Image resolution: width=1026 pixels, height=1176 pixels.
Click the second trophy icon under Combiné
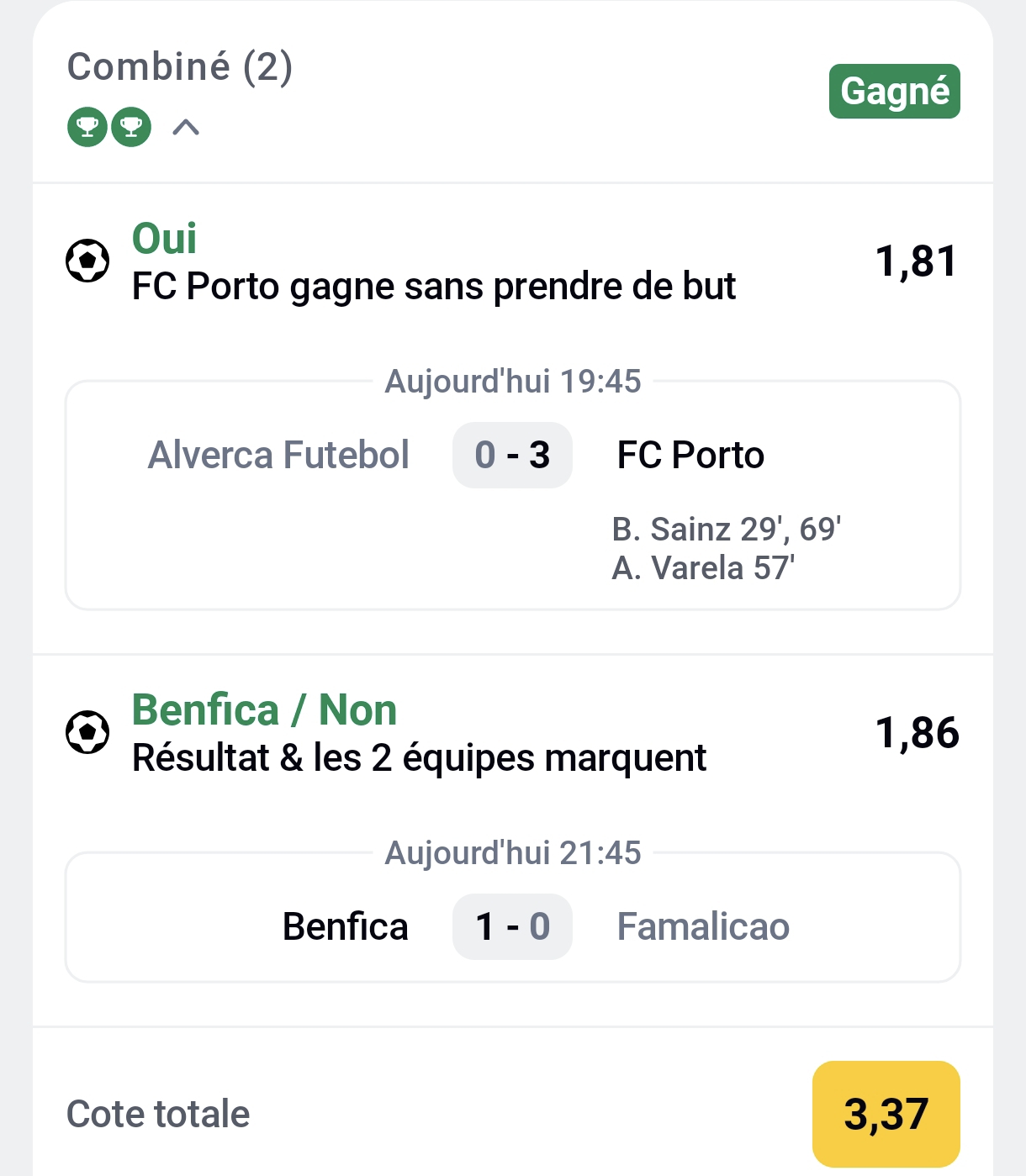point(130,128)
